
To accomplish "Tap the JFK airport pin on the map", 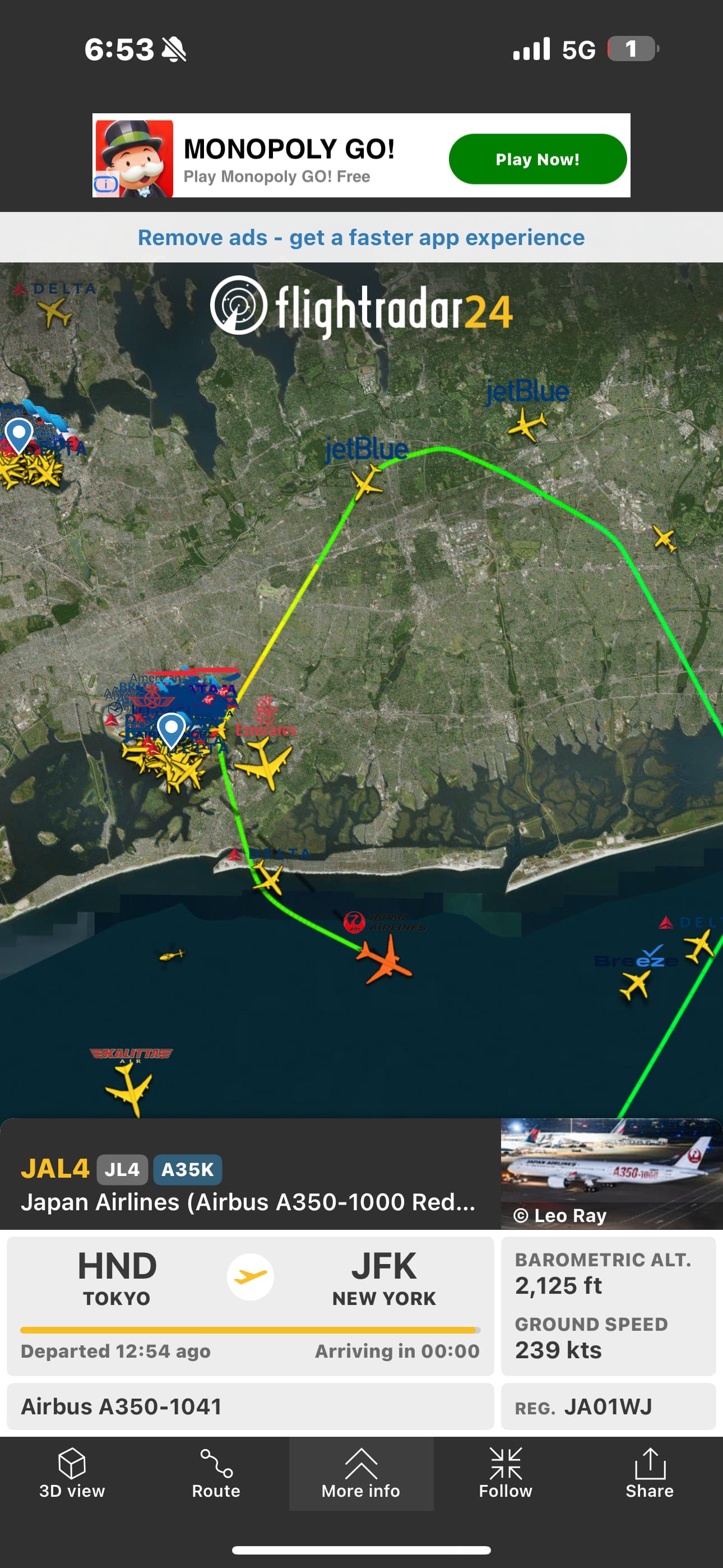I will 171,728.
